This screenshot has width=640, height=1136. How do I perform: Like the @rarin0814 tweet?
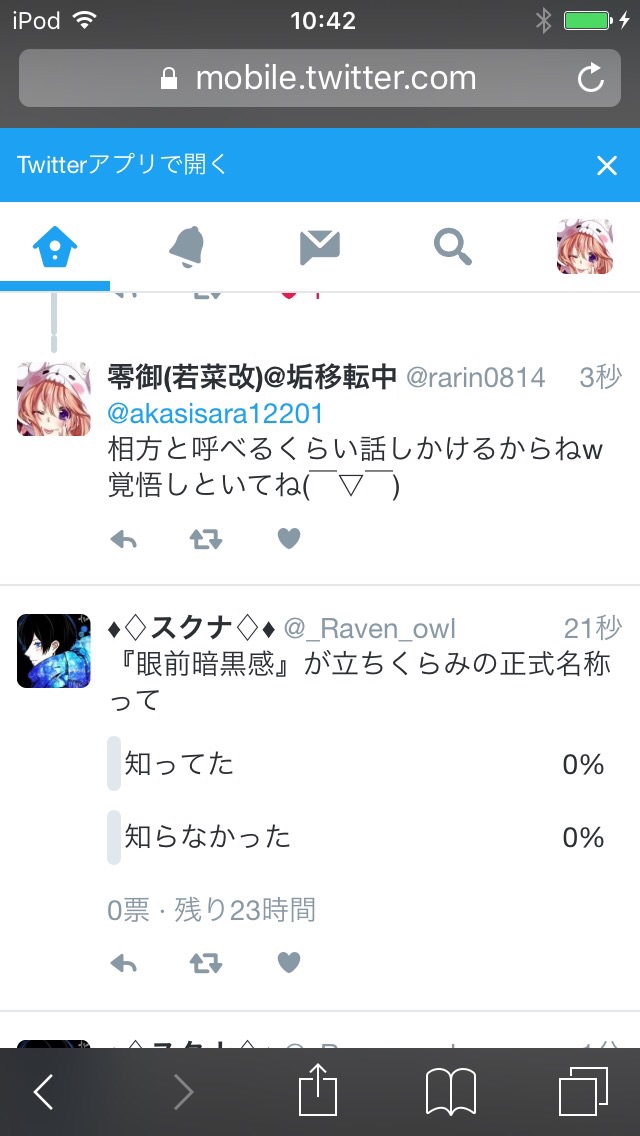288,540
